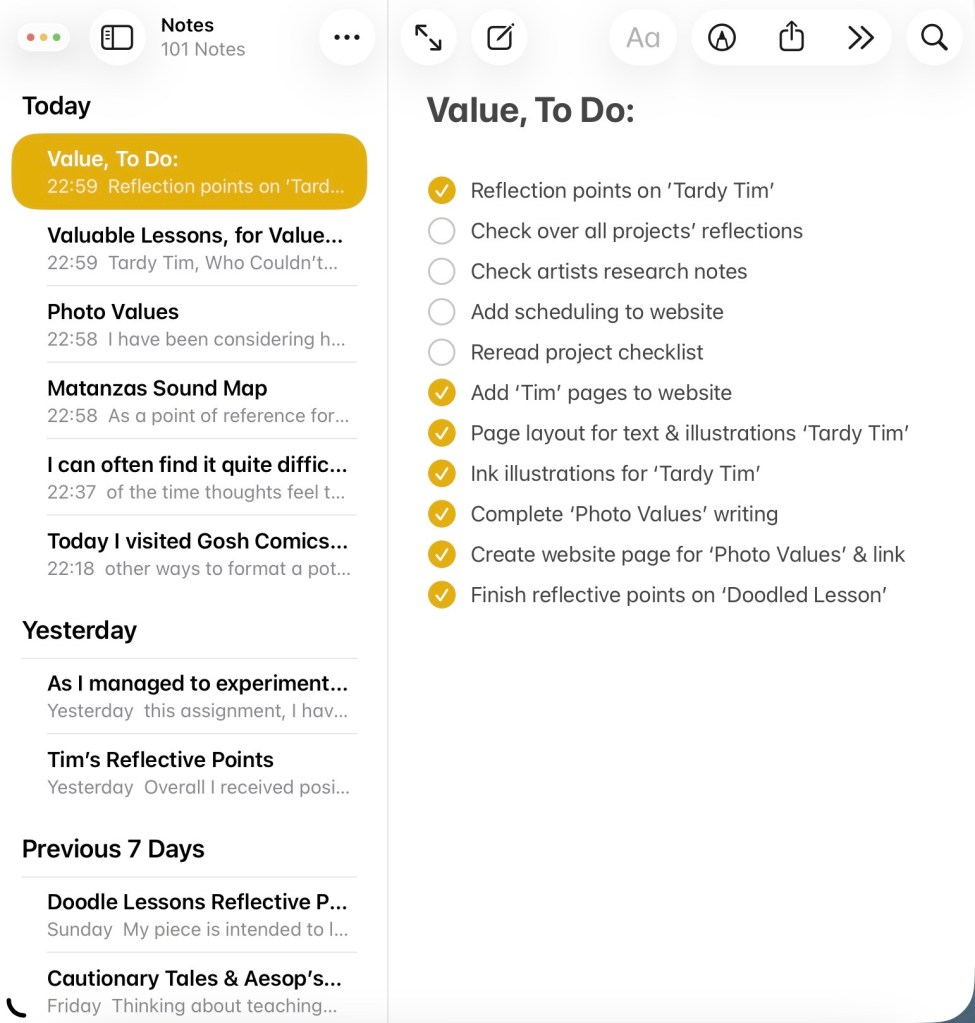This screenshot has height=1023, width=975.
Task: Show more toolbar options
Action: (x=860, y=38)
